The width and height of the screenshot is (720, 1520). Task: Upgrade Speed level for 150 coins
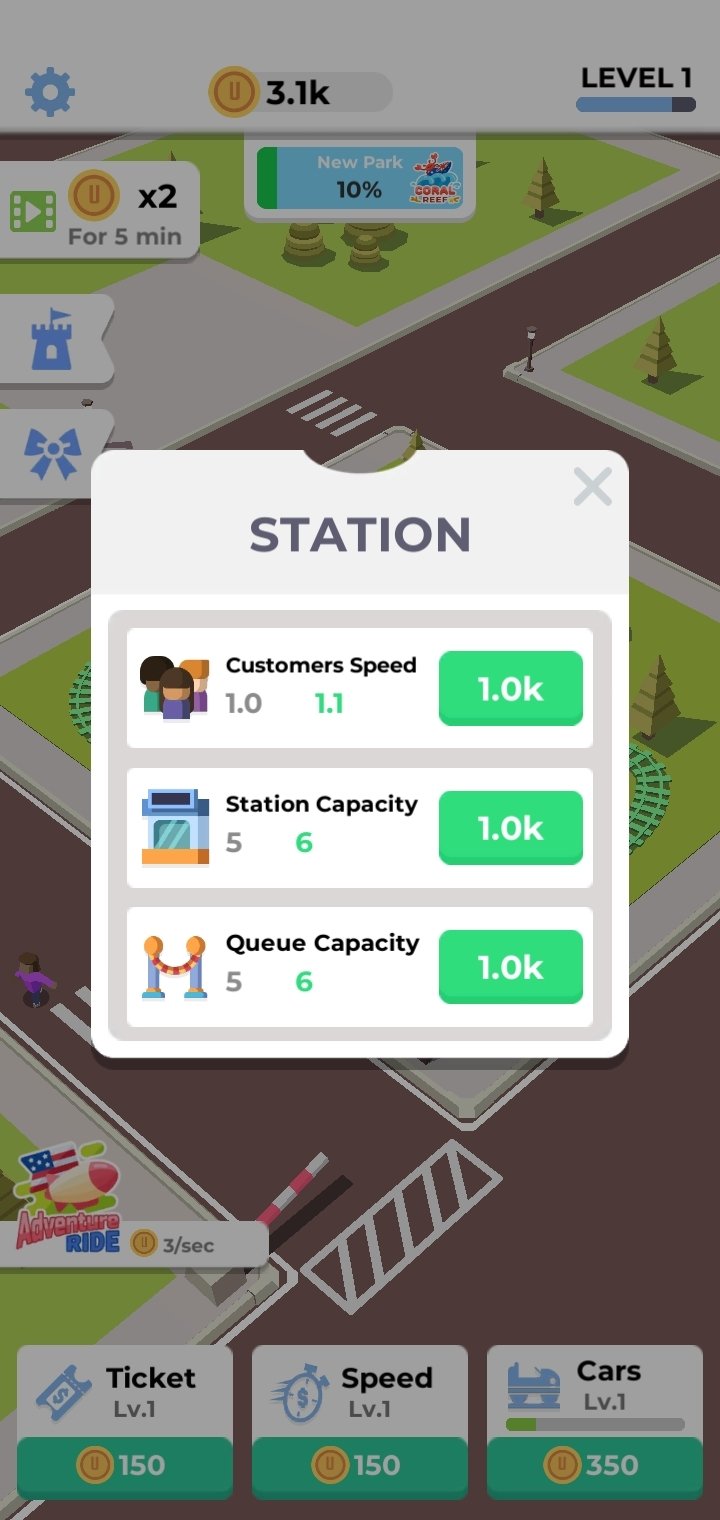[360, 1421]
